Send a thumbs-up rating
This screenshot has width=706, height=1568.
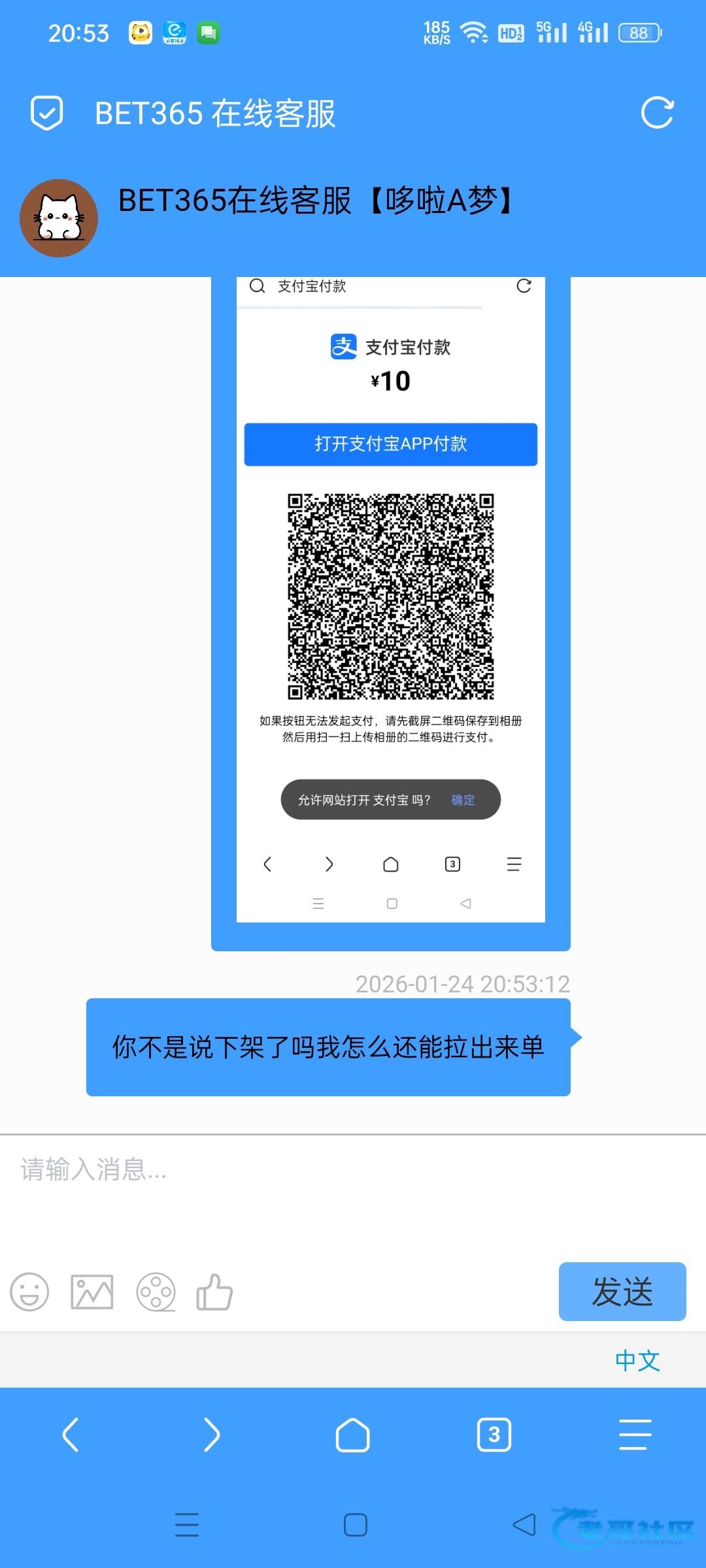[x=214, y=1291]
